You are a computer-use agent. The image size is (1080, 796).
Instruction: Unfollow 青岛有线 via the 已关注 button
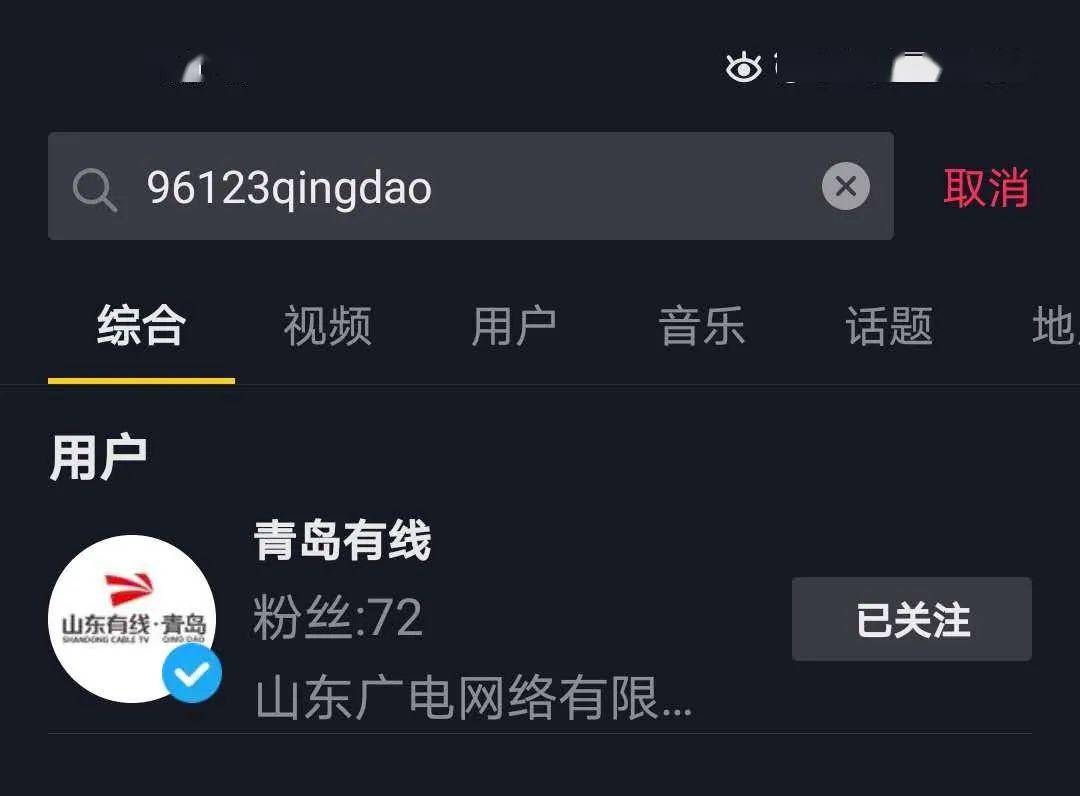(x=911, y=619)
